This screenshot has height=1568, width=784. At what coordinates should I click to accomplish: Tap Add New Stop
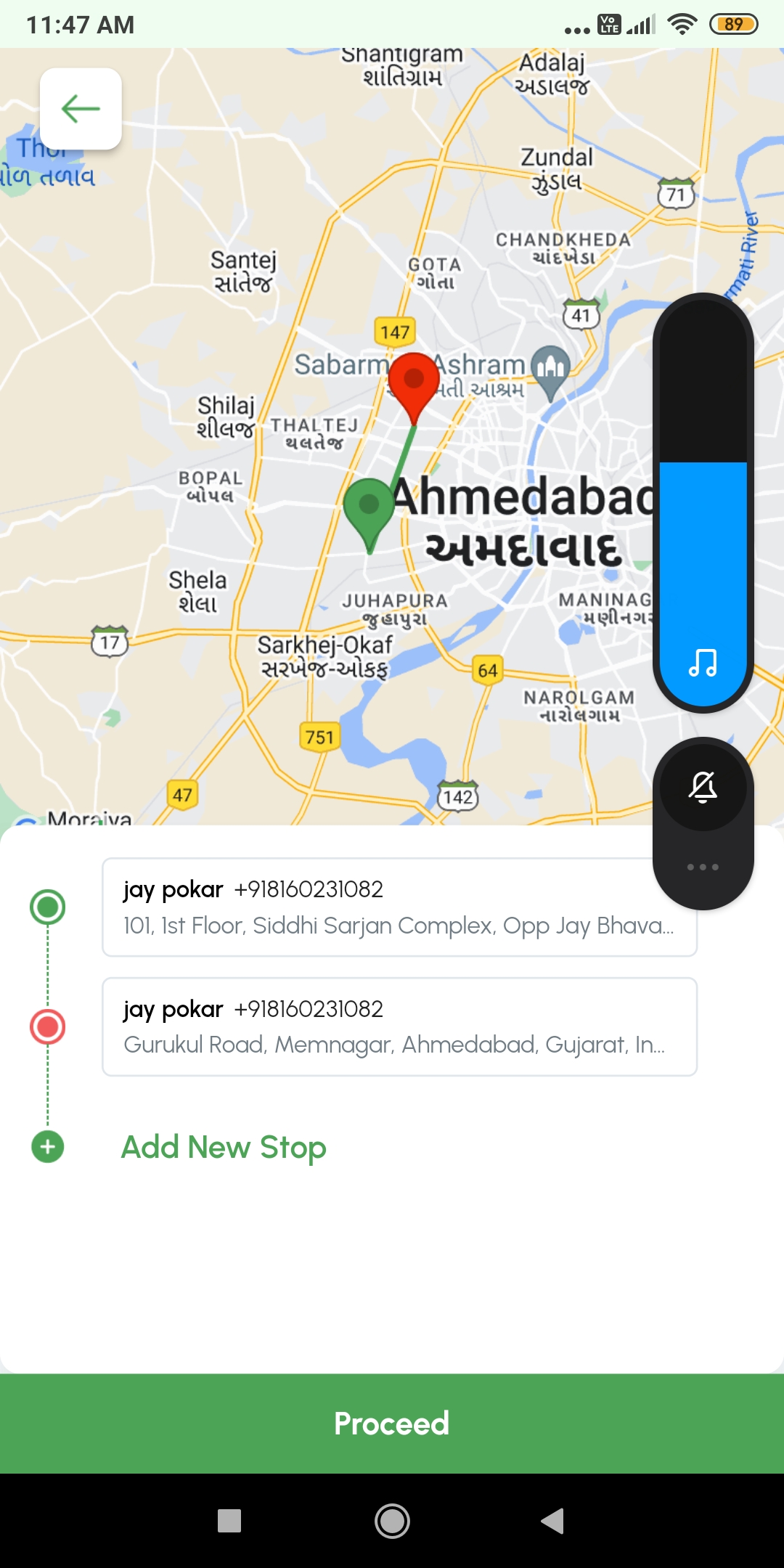click(224, 1147)
